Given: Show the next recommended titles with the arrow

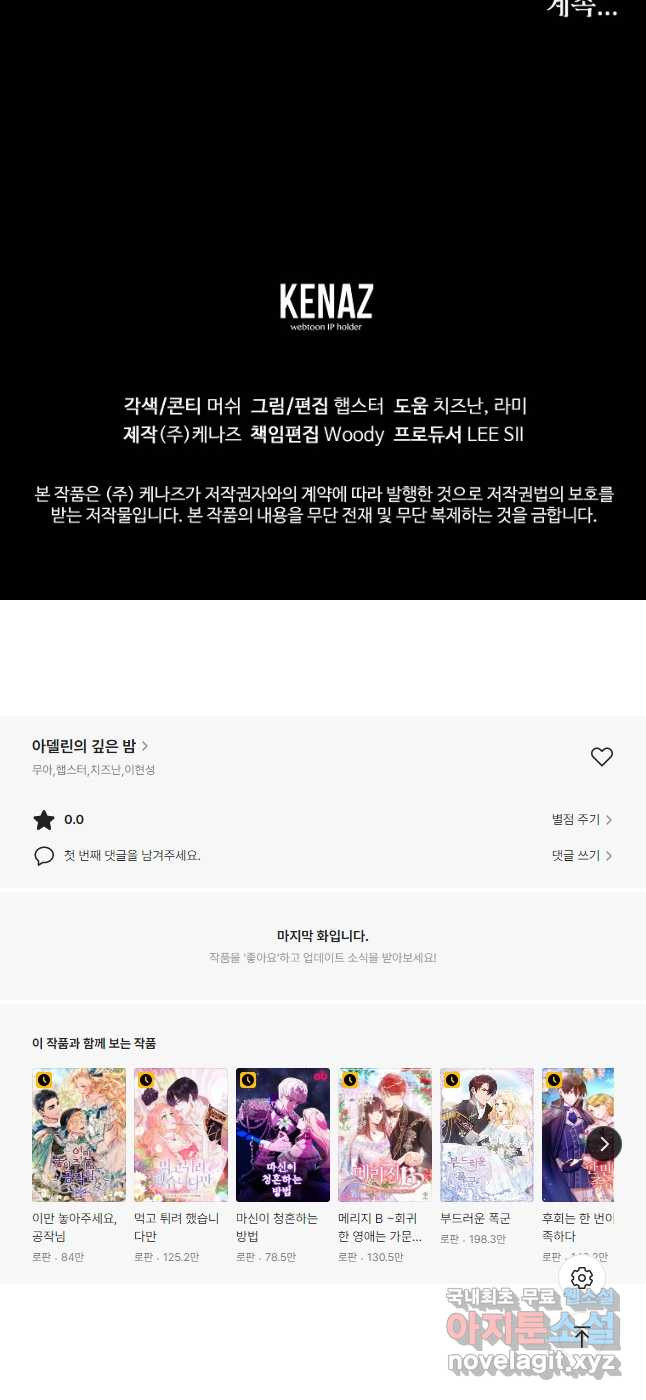Looking at the screenshot, I should 603,1143.
